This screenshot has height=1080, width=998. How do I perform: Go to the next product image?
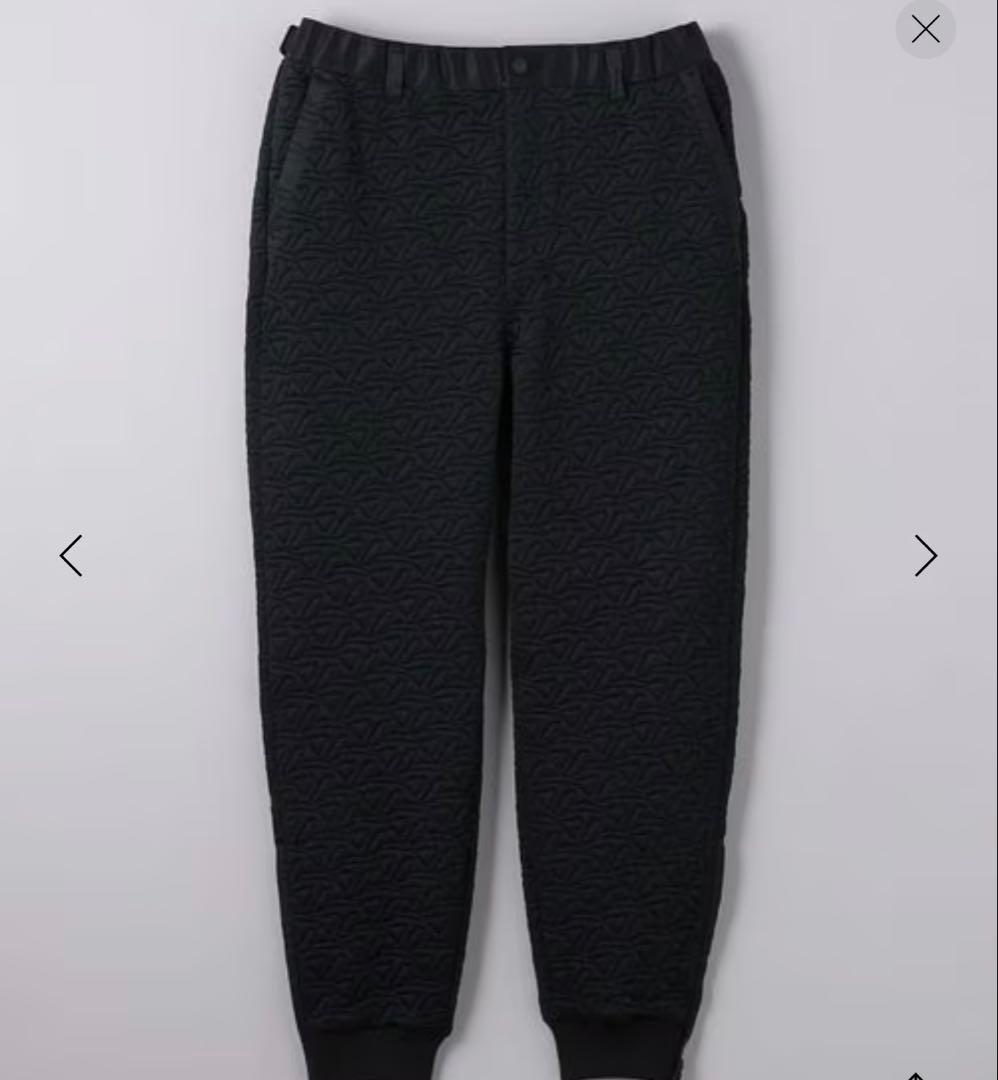click(925, 556)
